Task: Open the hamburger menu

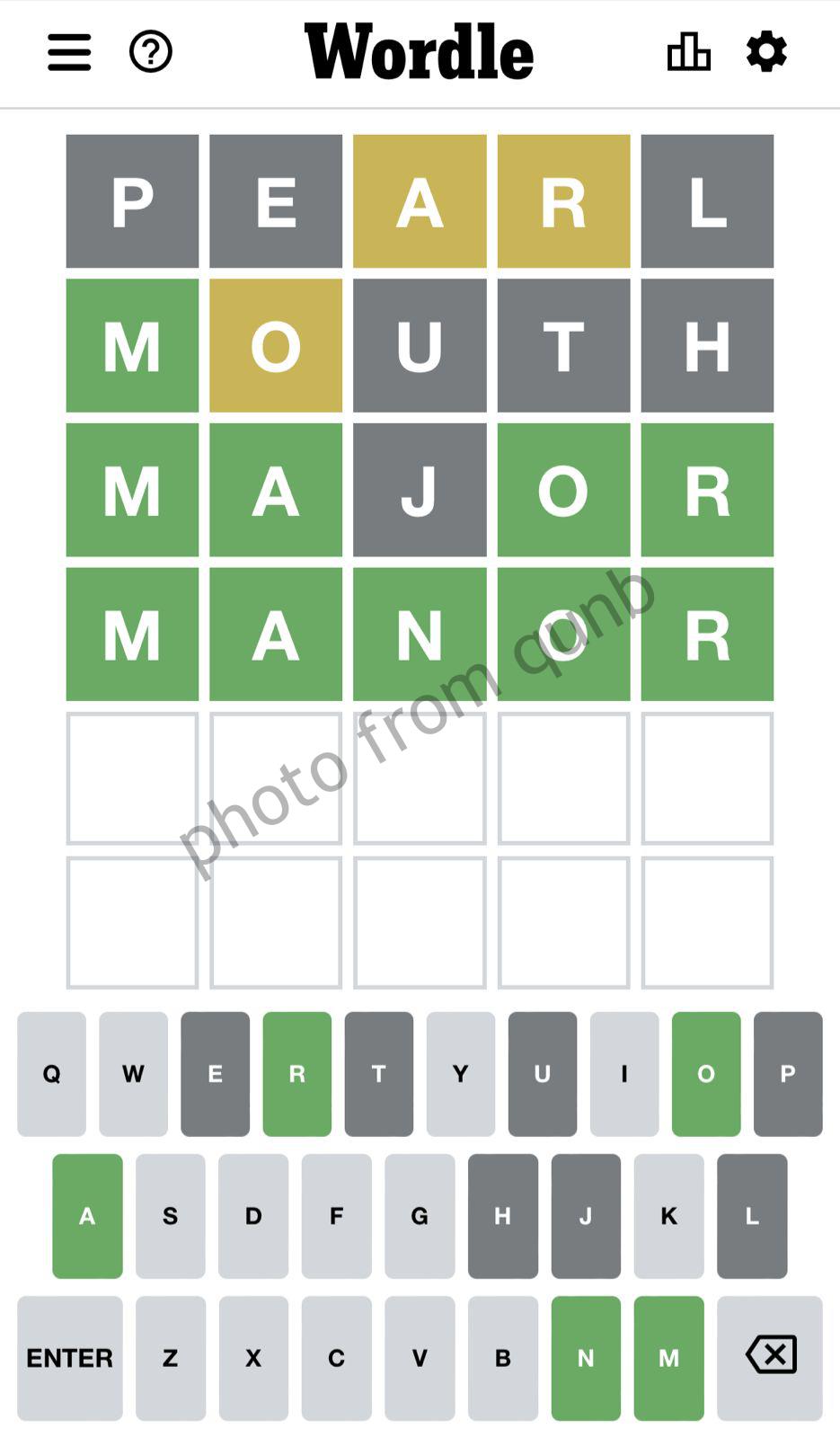Action: click(x=69, y=52)
